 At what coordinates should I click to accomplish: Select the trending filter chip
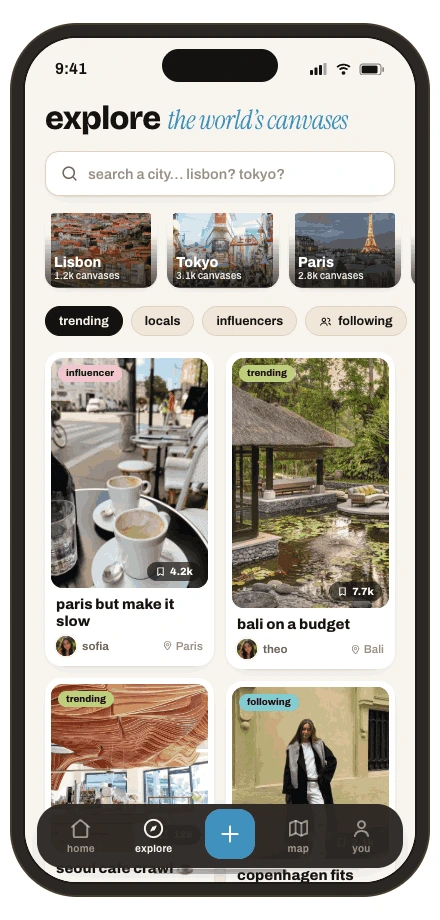click(84, 321)
